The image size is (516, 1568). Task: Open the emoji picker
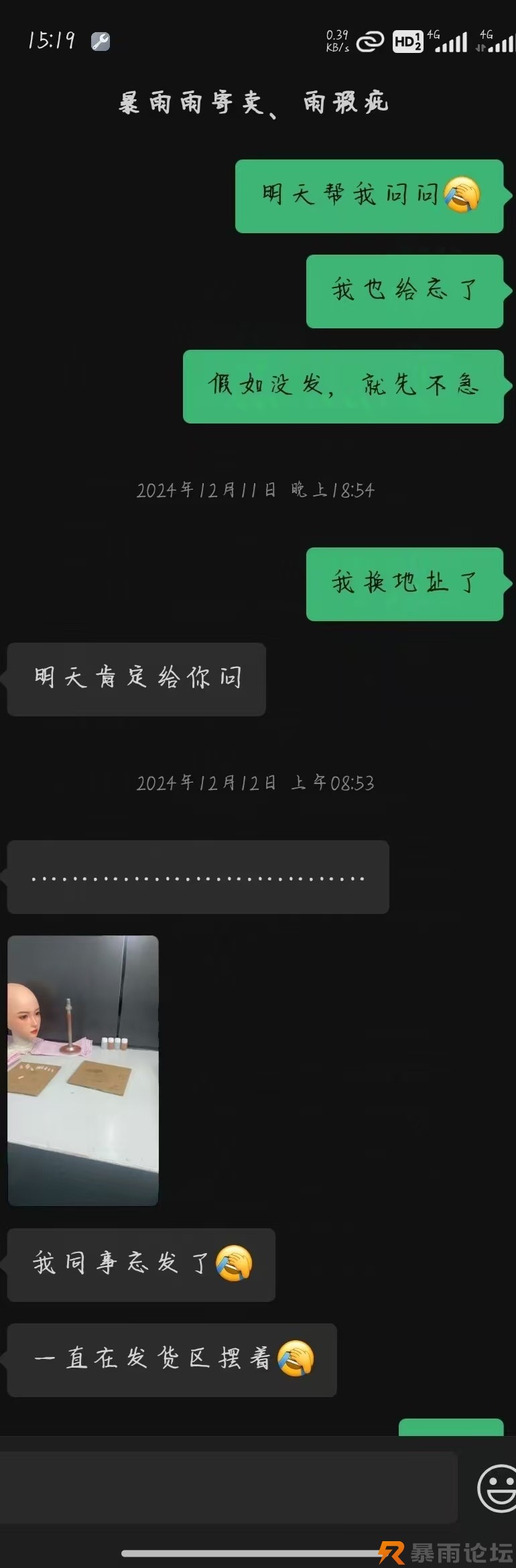pos(497,1488)
